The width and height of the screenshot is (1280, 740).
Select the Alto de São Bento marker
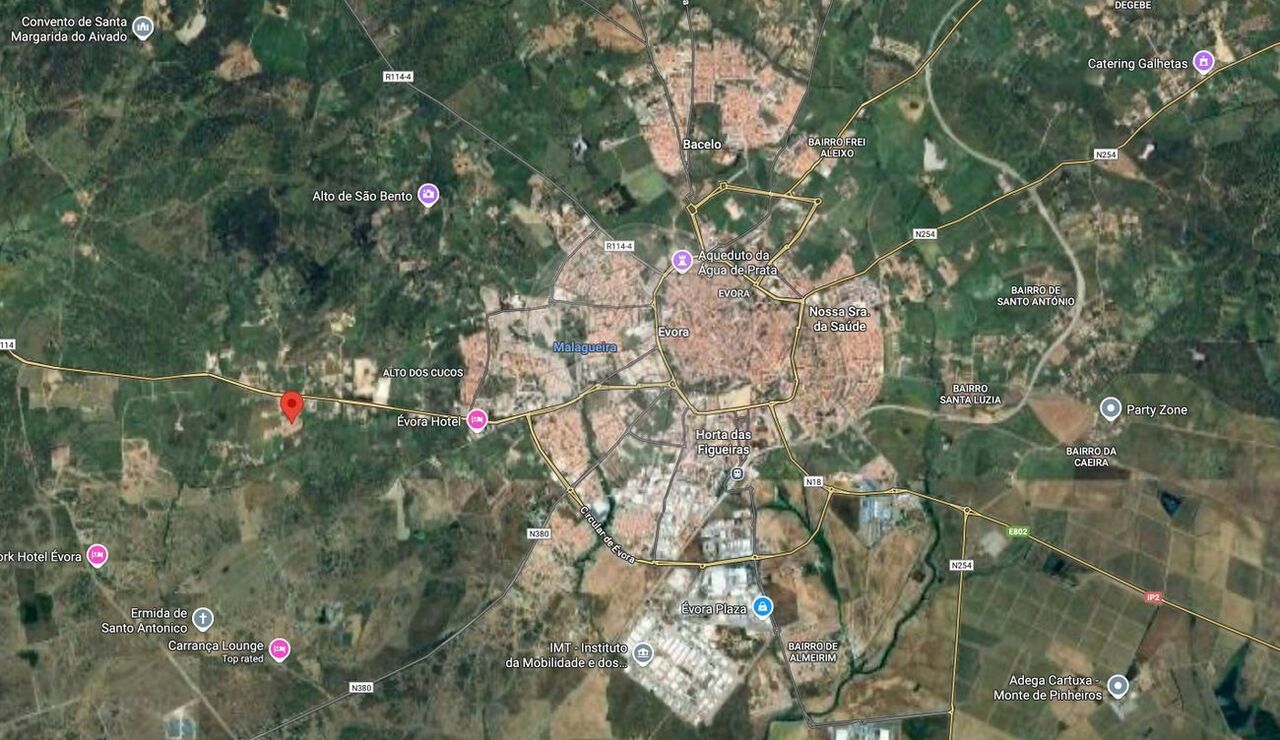tap(428, 195)
